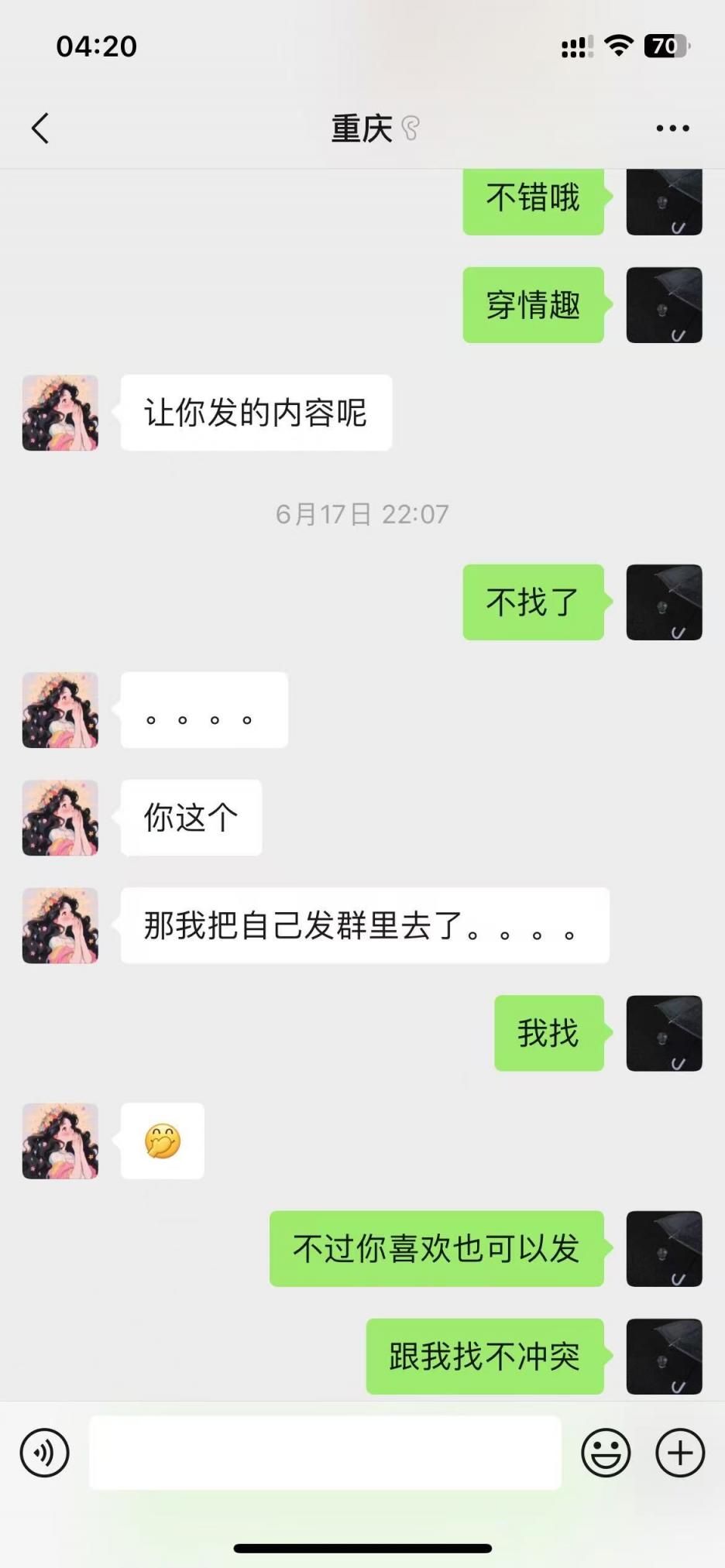Switch to voice message input
725x1568 pixels.
(x=45, y=1453)
